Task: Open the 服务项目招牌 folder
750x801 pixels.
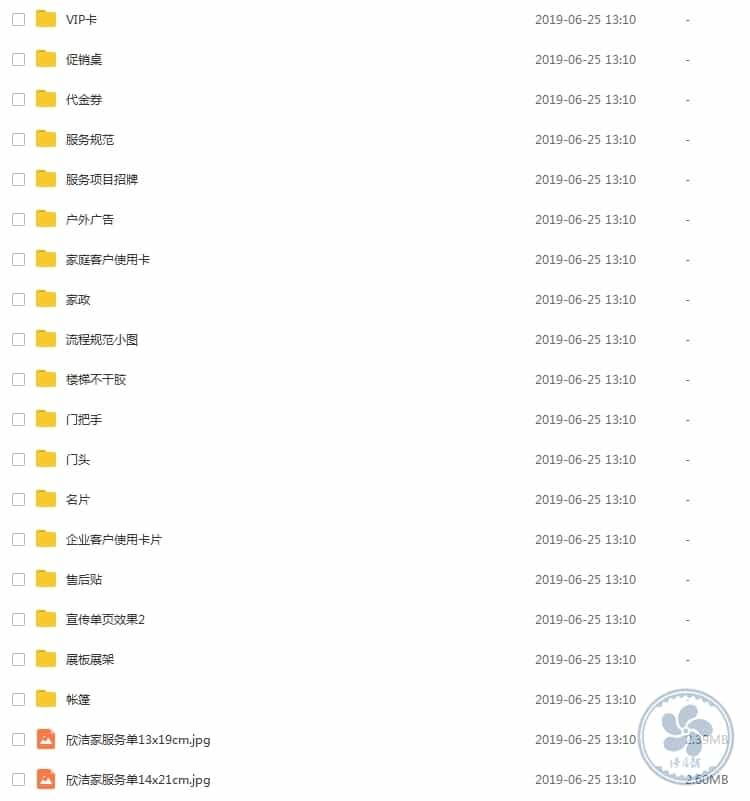Action: 102,180
